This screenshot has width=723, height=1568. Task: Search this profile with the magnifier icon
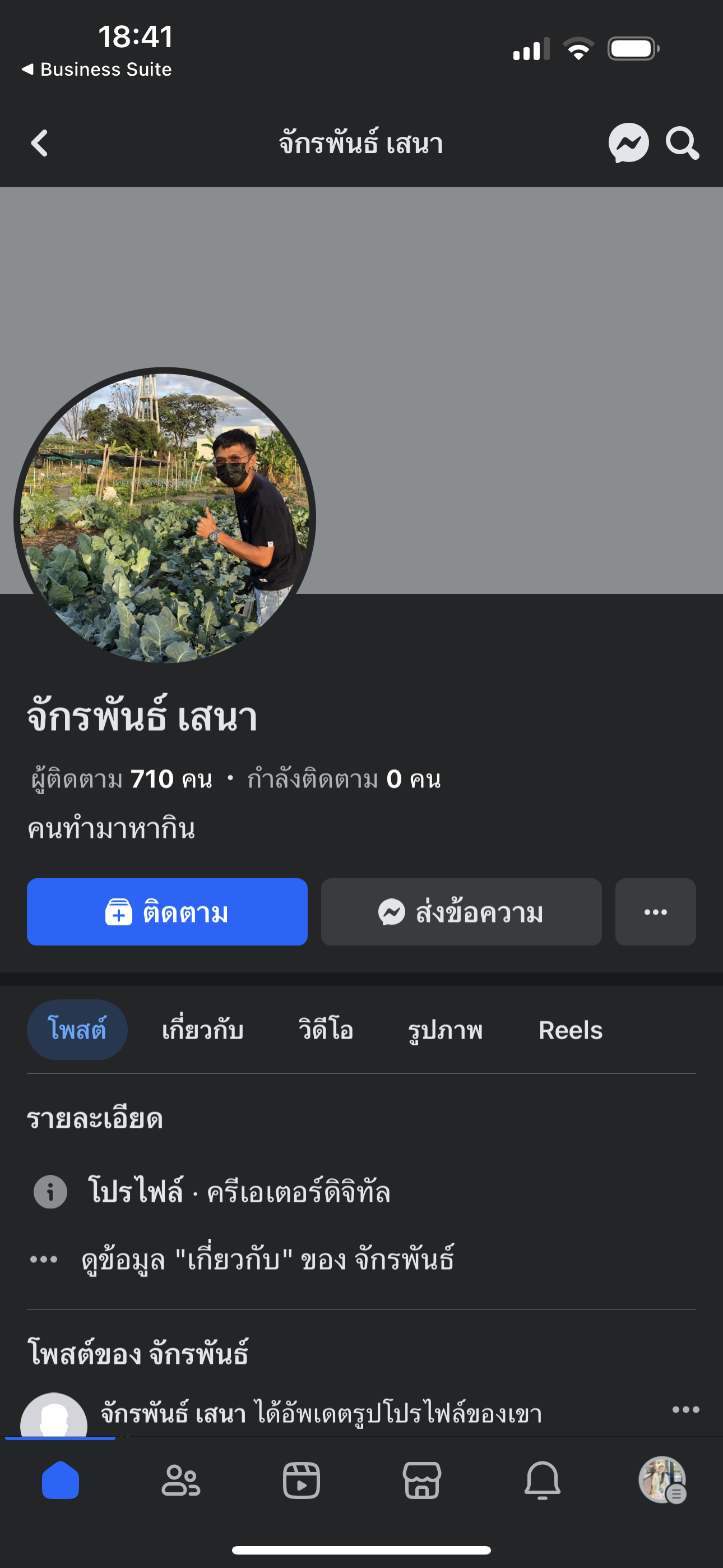click(682, 143)
